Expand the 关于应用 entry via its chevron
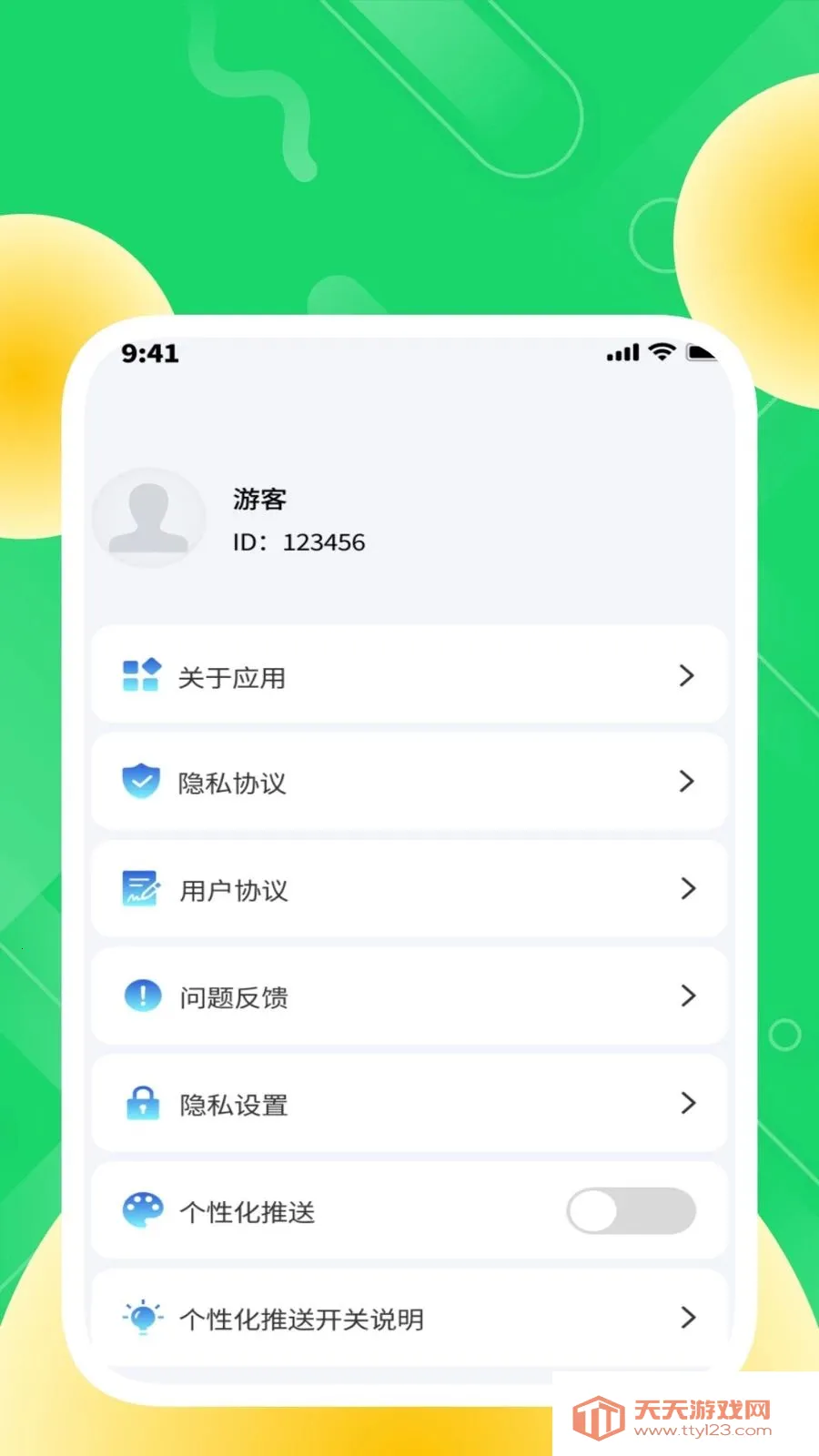819x1456 pixels. point(685,675)
